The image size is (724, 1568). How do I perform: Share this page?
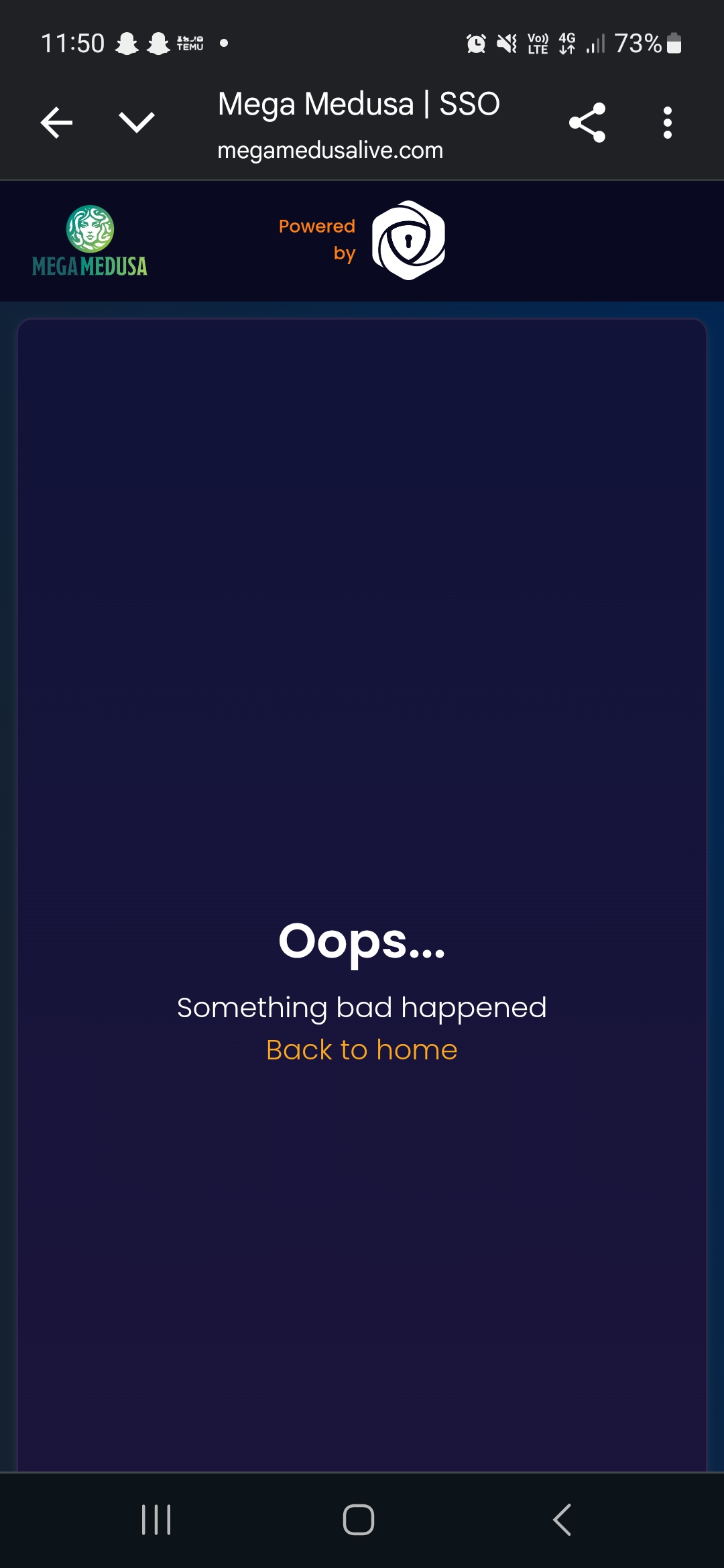587,123
